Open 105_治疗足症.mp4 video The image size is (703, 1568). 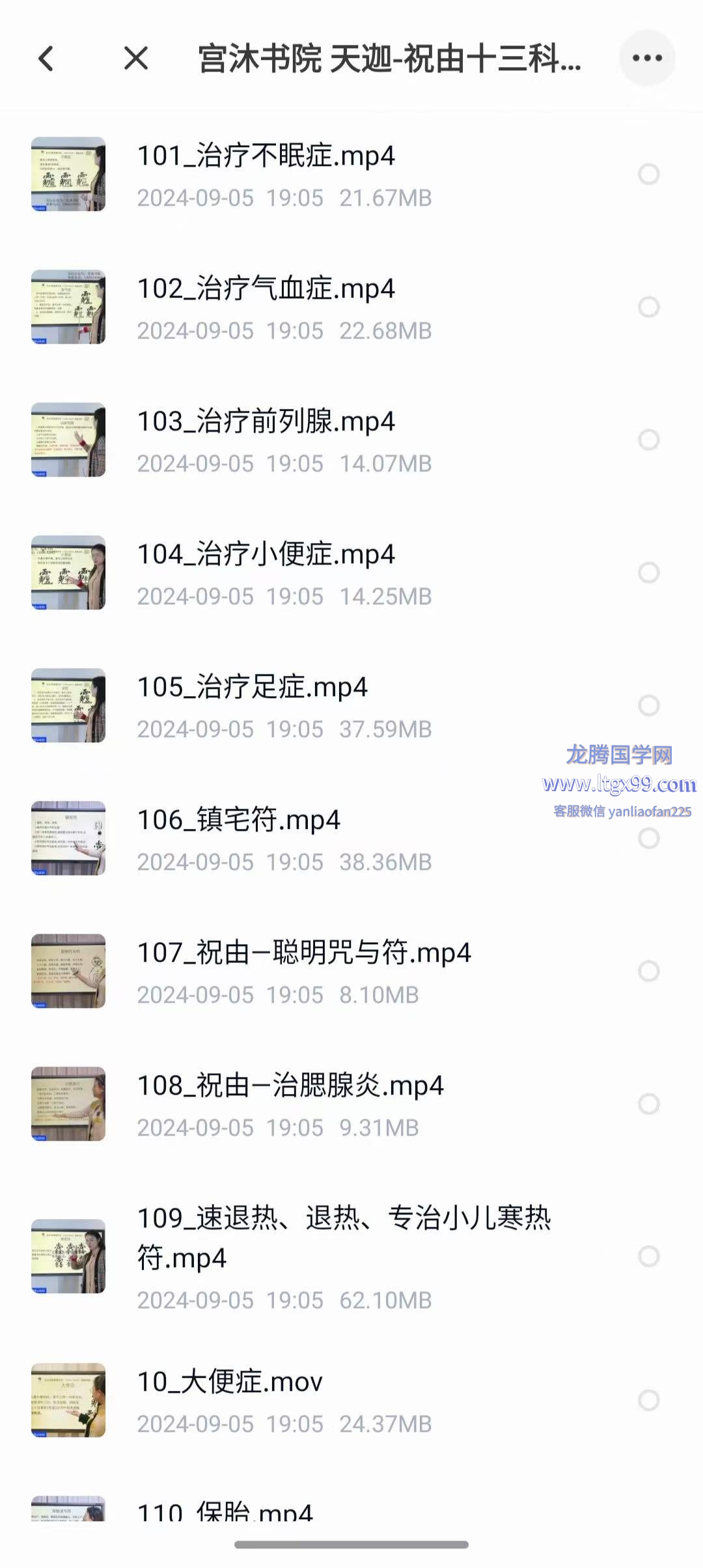pos(253,688)
